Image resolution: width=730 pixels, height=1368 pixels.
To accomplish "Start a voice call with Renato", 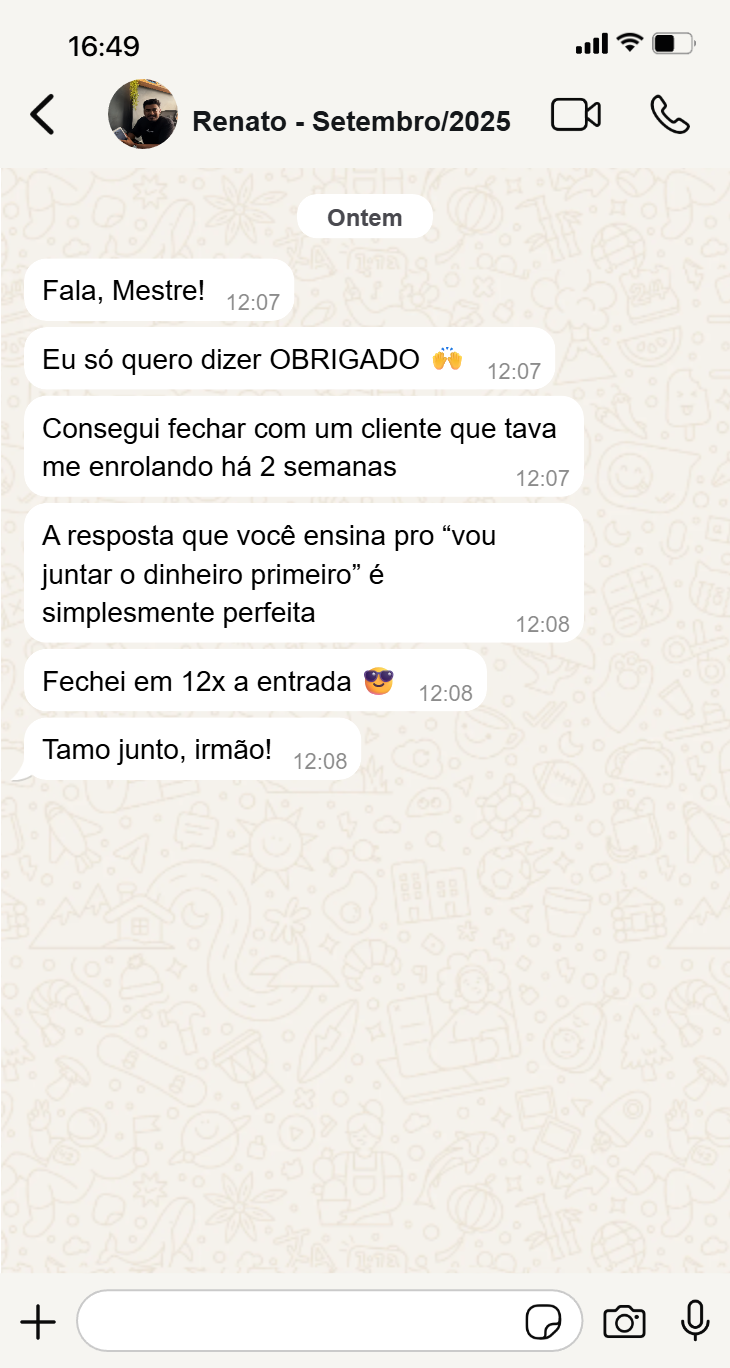I will [x=670, y=115].
